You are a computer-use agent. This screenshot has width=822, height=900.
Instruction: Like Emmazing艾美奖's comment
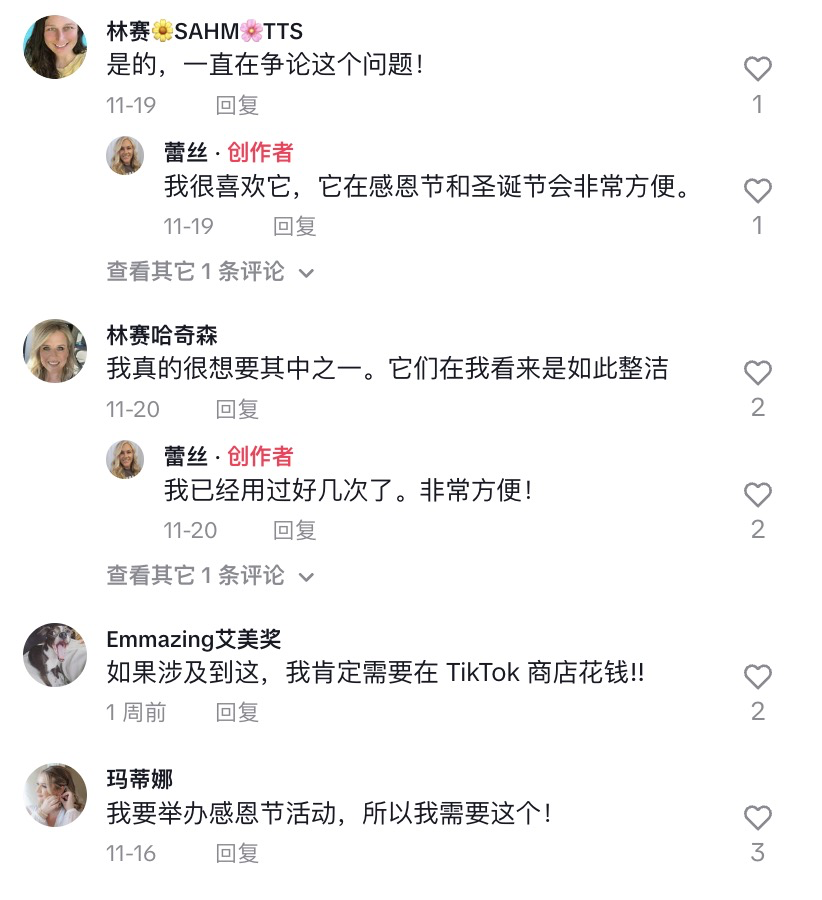click(758, 677)
